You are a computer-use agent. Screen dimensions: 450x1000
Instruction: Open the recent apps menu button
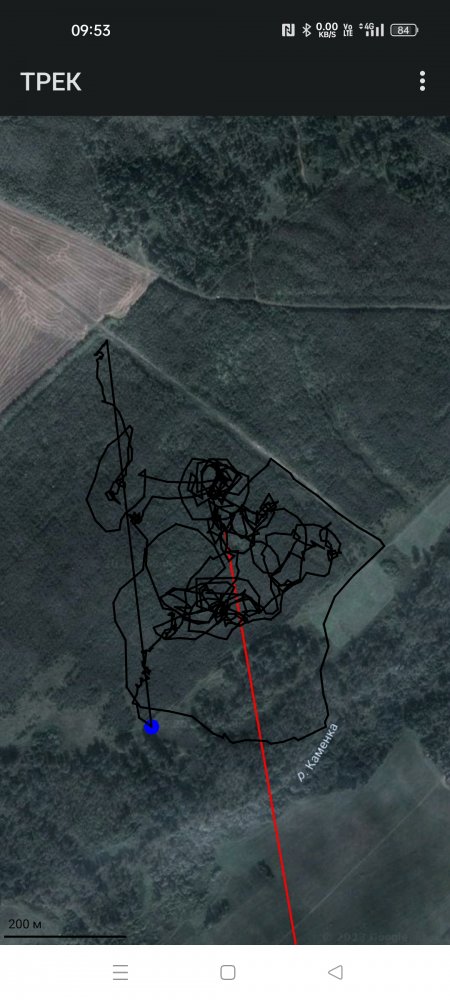point(120,972)
